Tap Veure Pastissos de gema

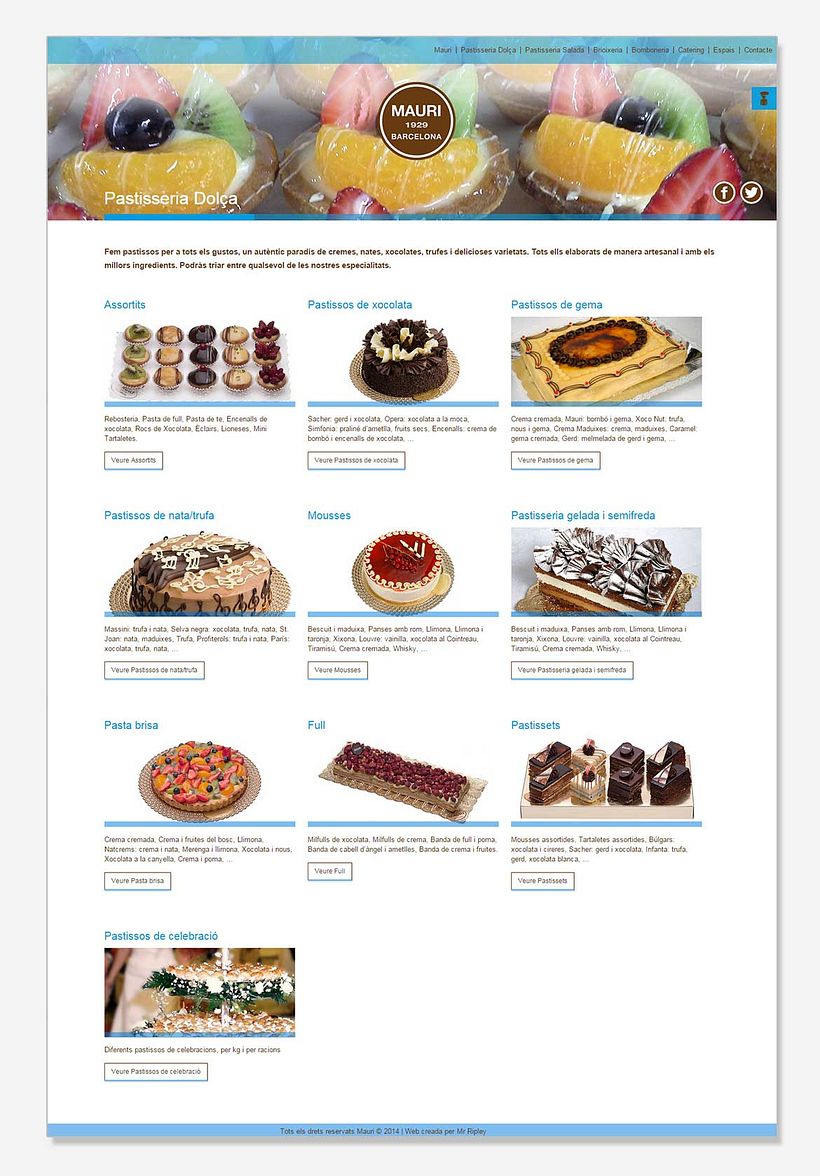pyautogui.click(x=555, y=460)
